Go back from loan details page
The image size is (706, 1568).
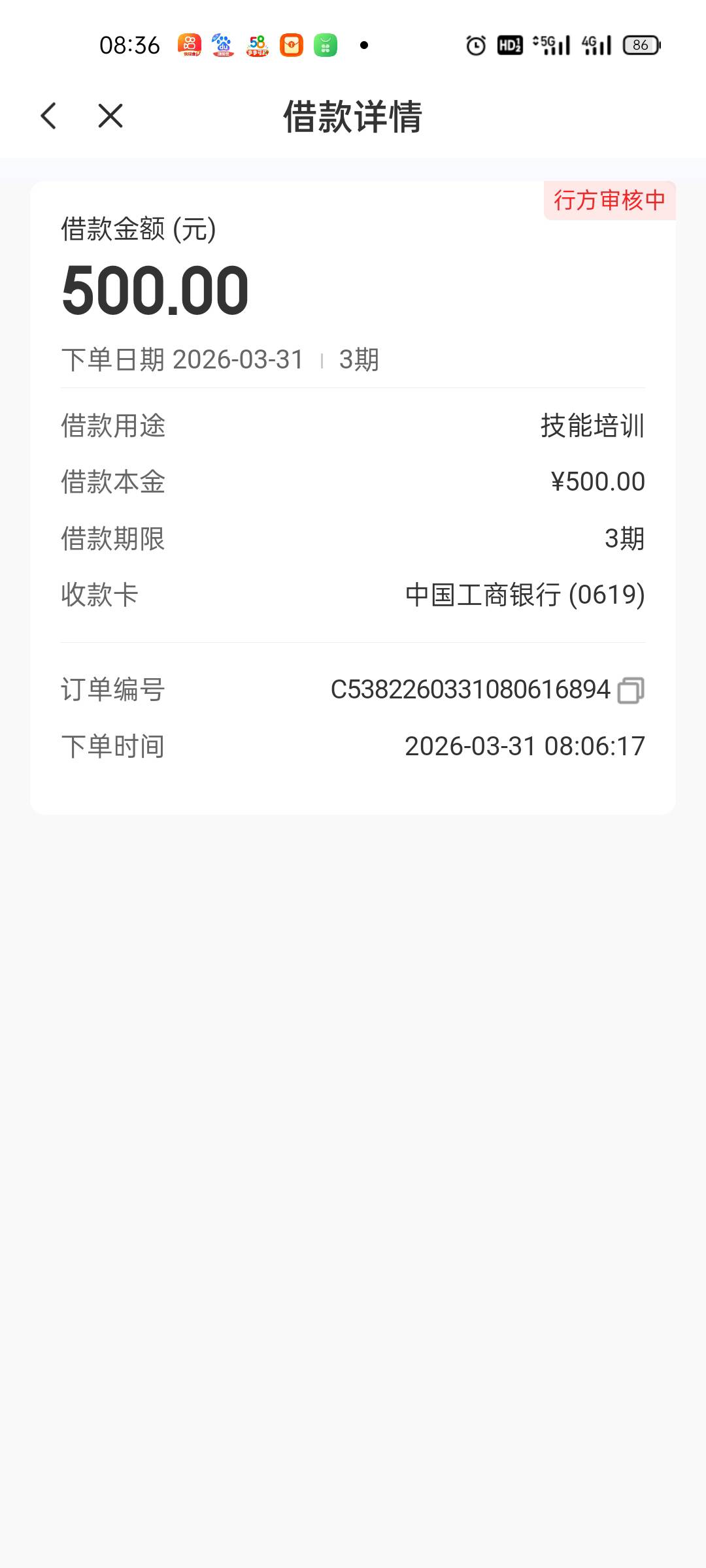tap(49, 116)
